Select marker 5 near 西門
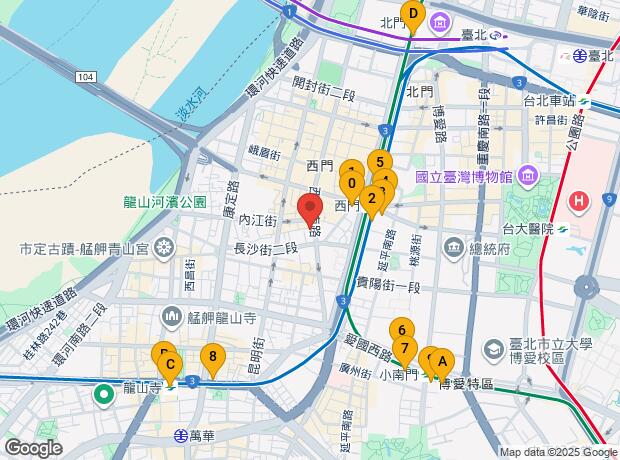620x460 pixels. point(378,161)
